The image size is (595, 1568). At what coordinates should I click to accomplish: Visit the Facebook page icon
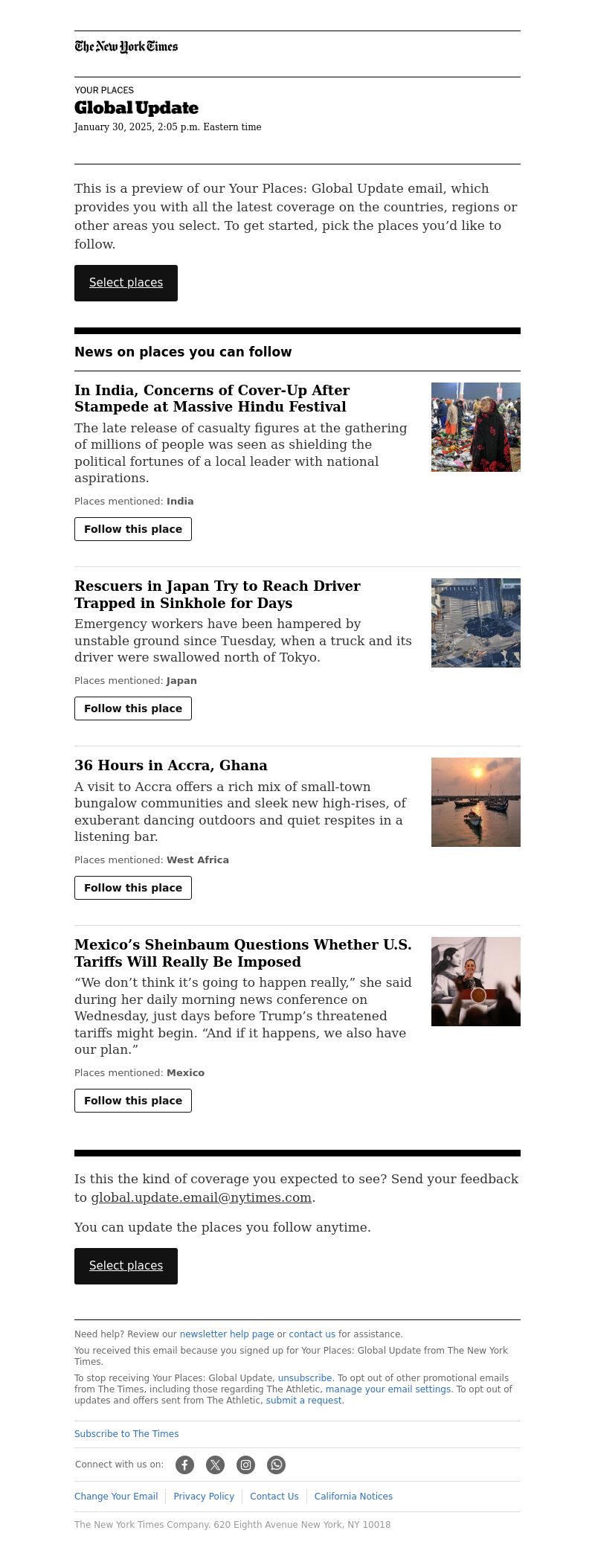click(x=184, y=1465)
